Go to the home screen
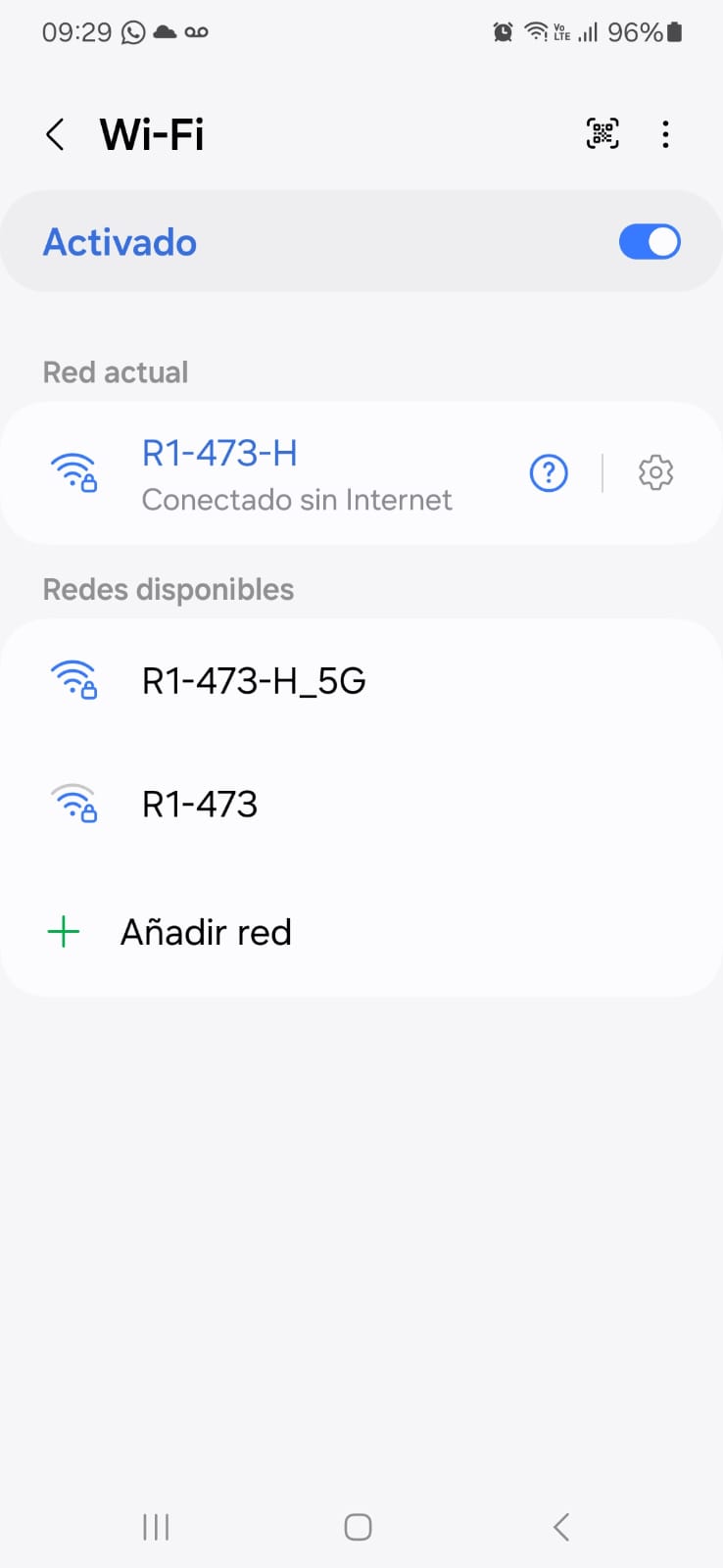This screenshot has width=723, height=1568. coord(358,1527)
